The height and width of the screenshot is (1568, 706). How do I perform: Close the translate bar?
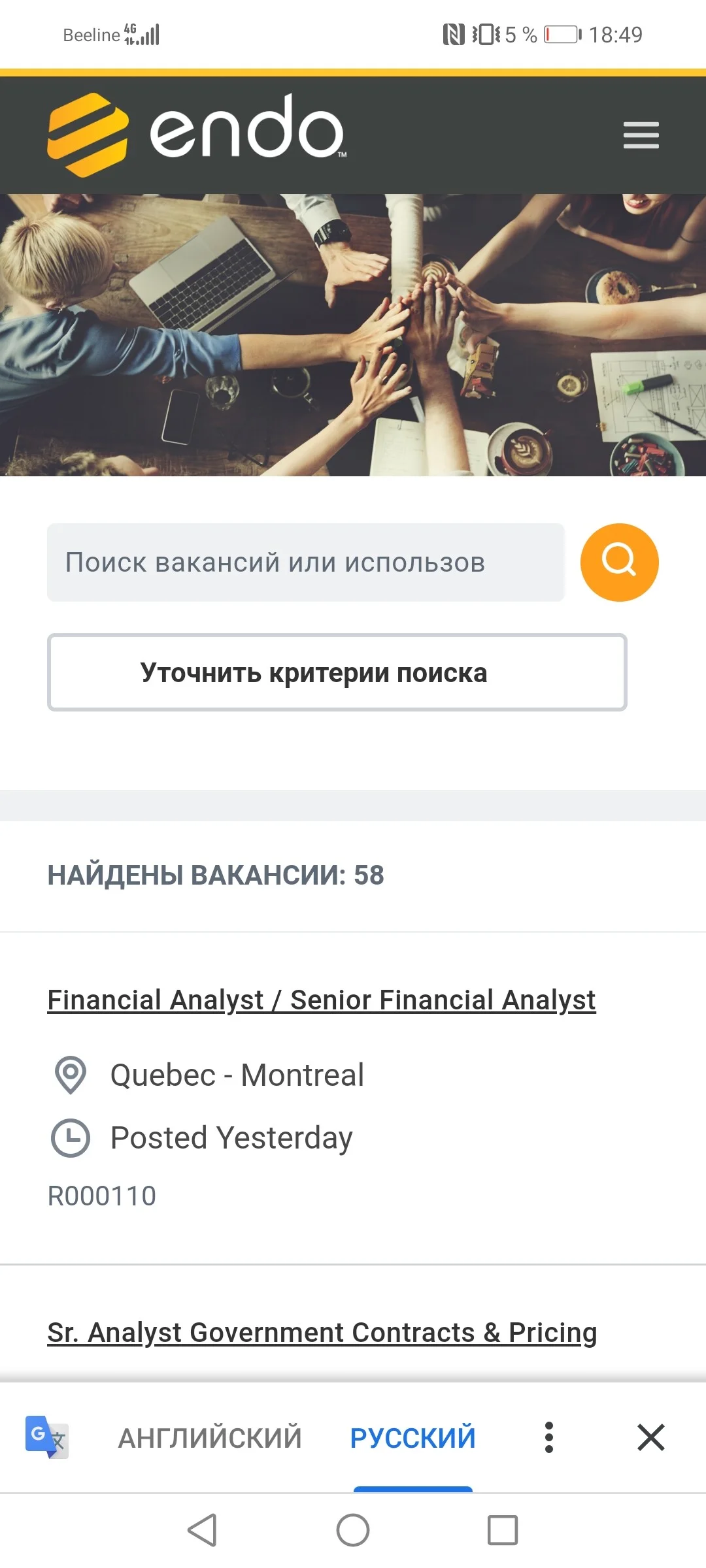pos(651,1437)
